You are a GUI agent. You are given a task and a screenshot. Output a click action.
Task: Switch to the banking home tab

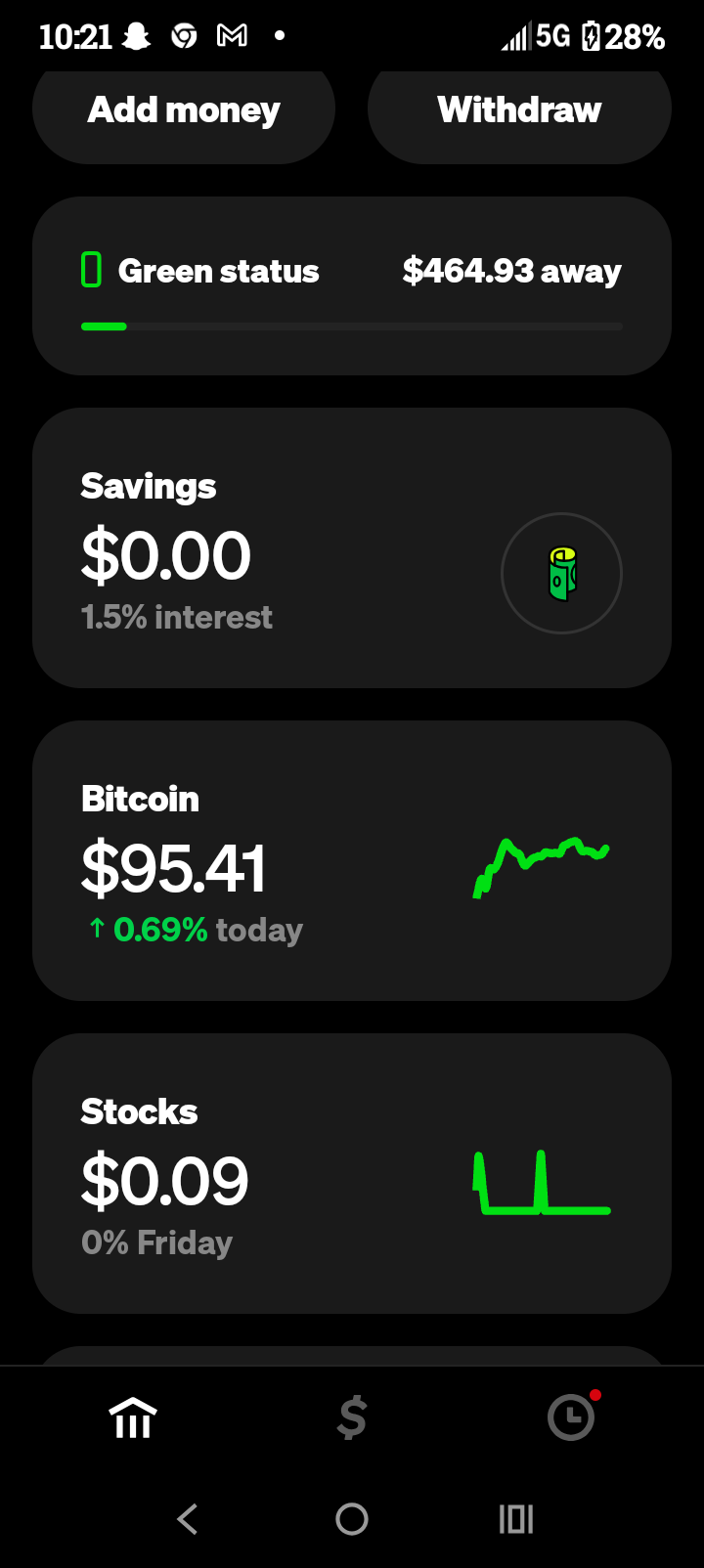point(133,1417)
